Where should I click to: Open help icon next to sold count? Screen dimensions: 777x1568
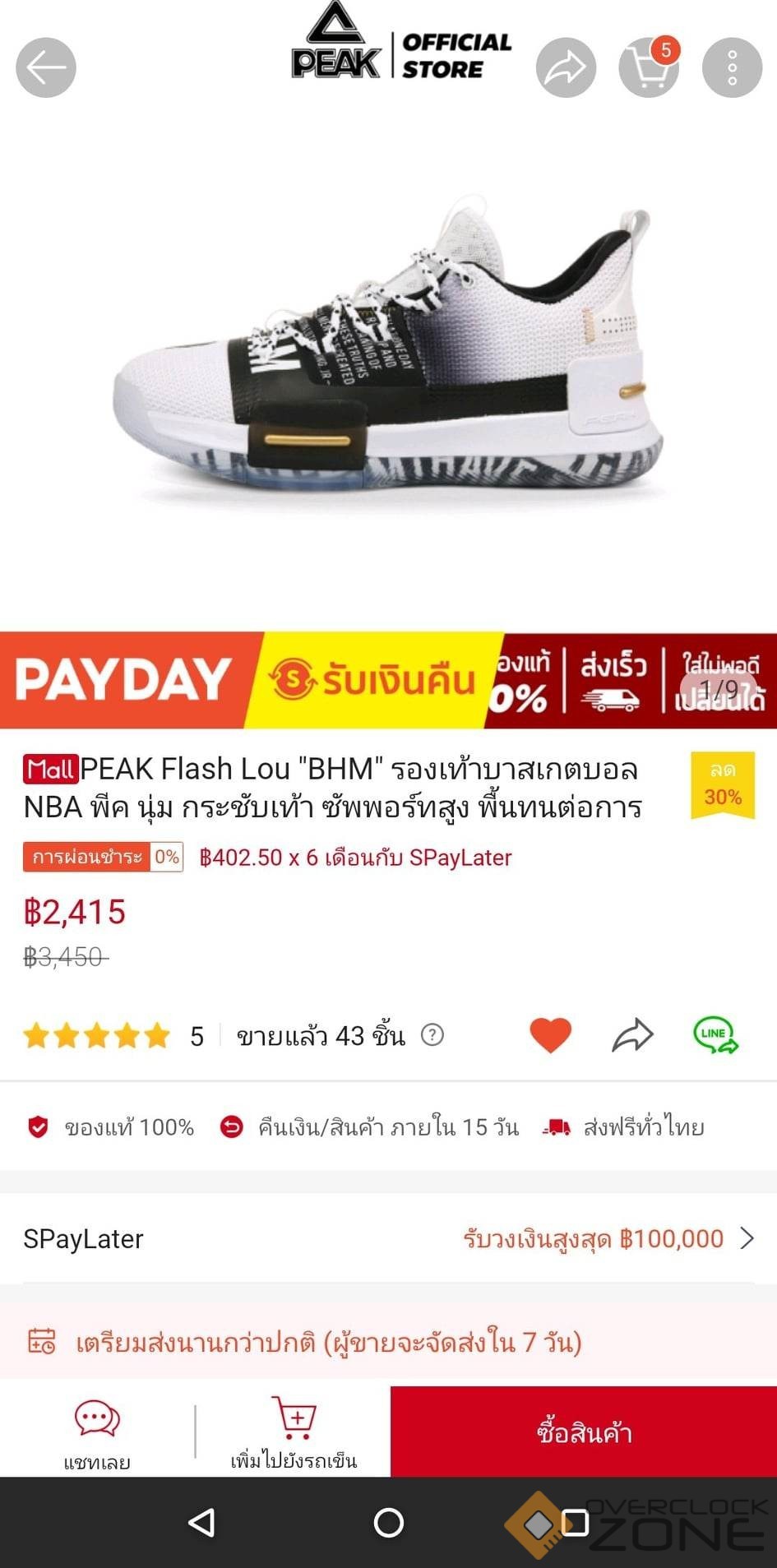click(432, 1034)
